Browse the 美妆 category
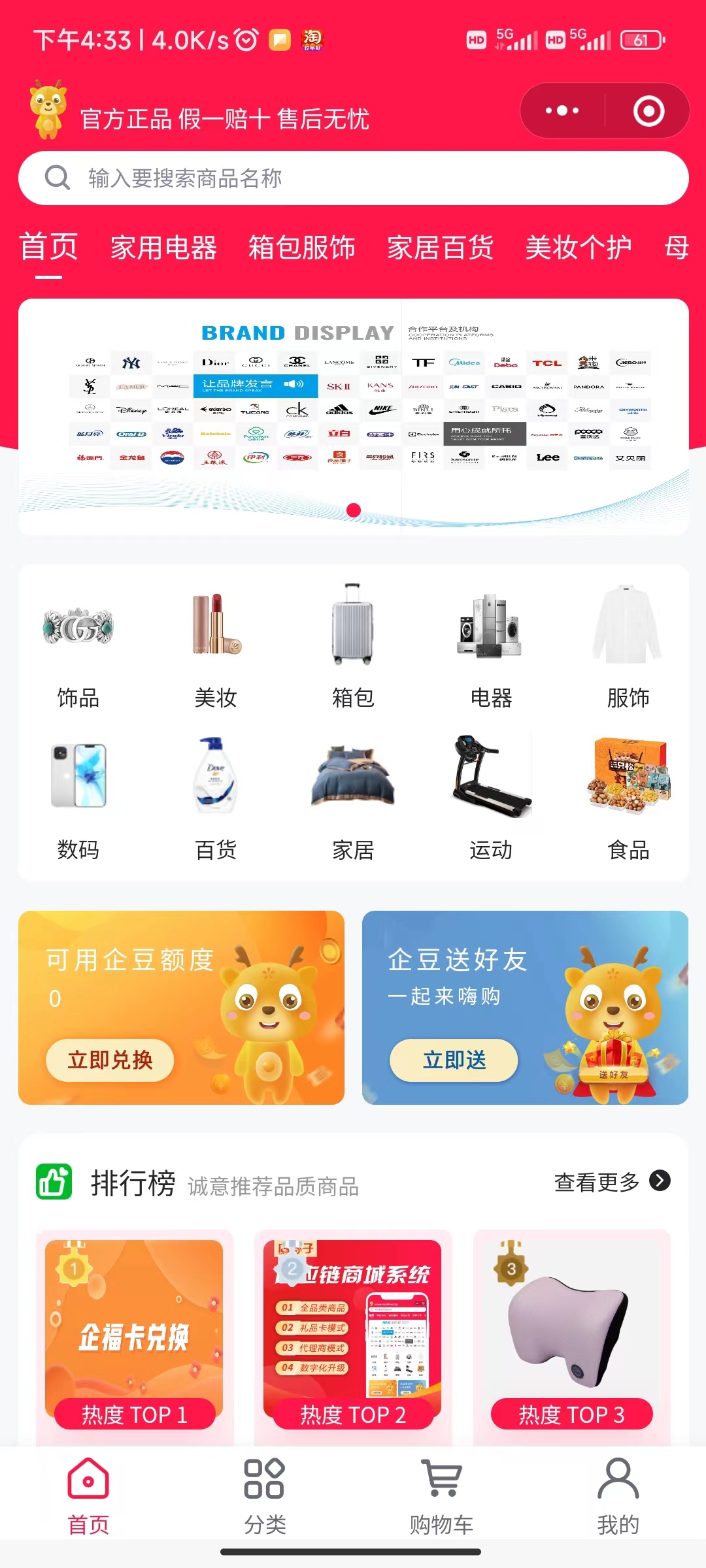 pyautogui.click(x=216, y=647)
